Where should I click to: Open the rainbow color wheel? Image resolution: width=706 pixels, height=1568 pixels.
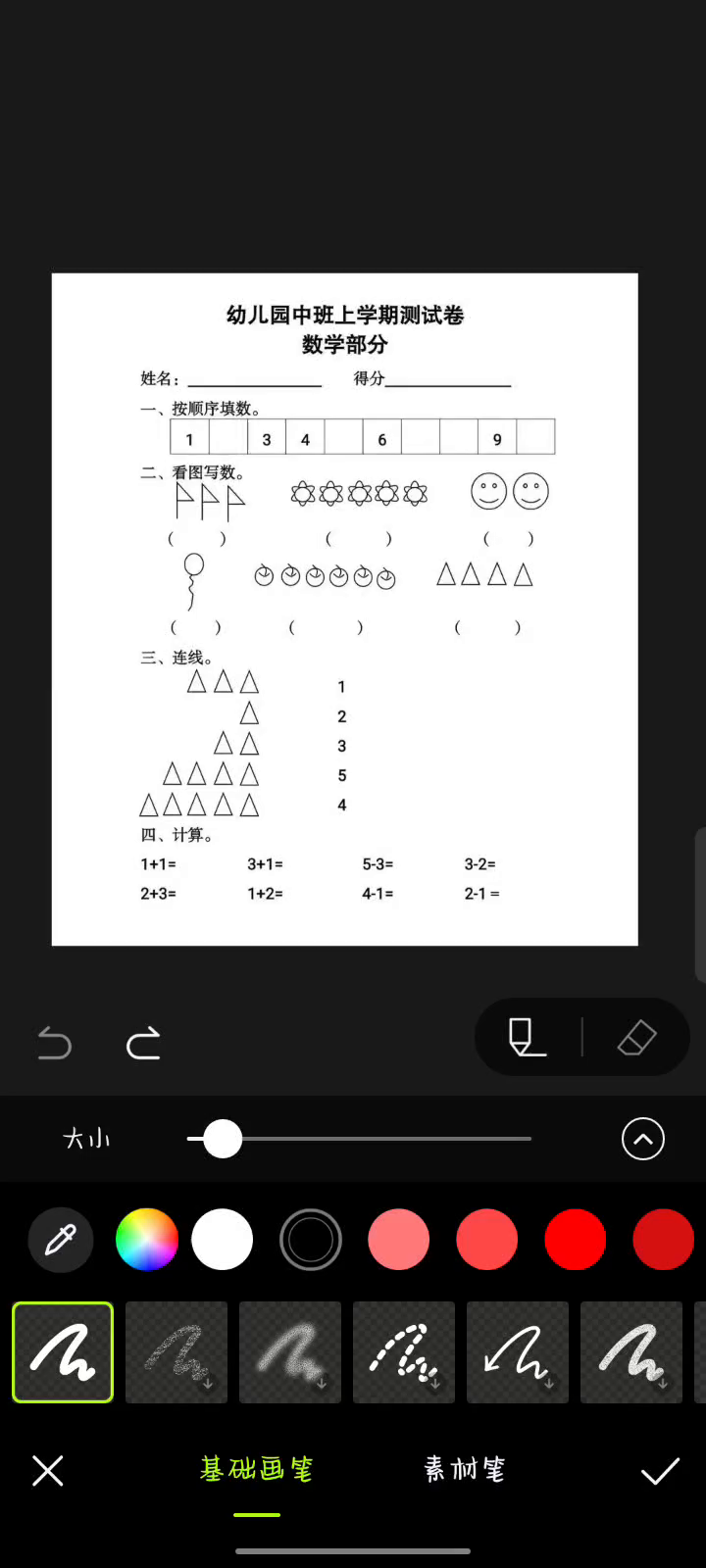147,1240
